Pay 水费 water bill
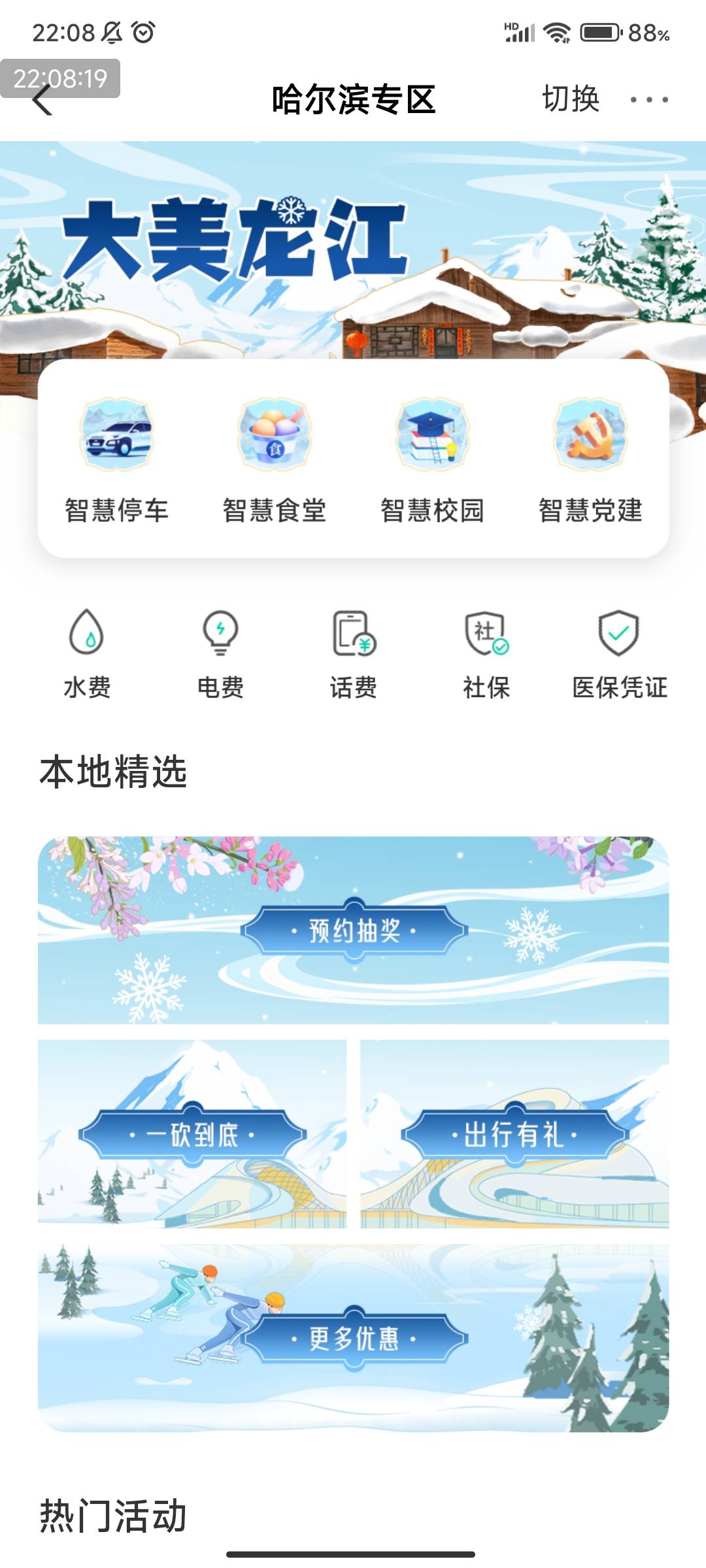This screenshot has width=706, height=1568. point(87,654)
